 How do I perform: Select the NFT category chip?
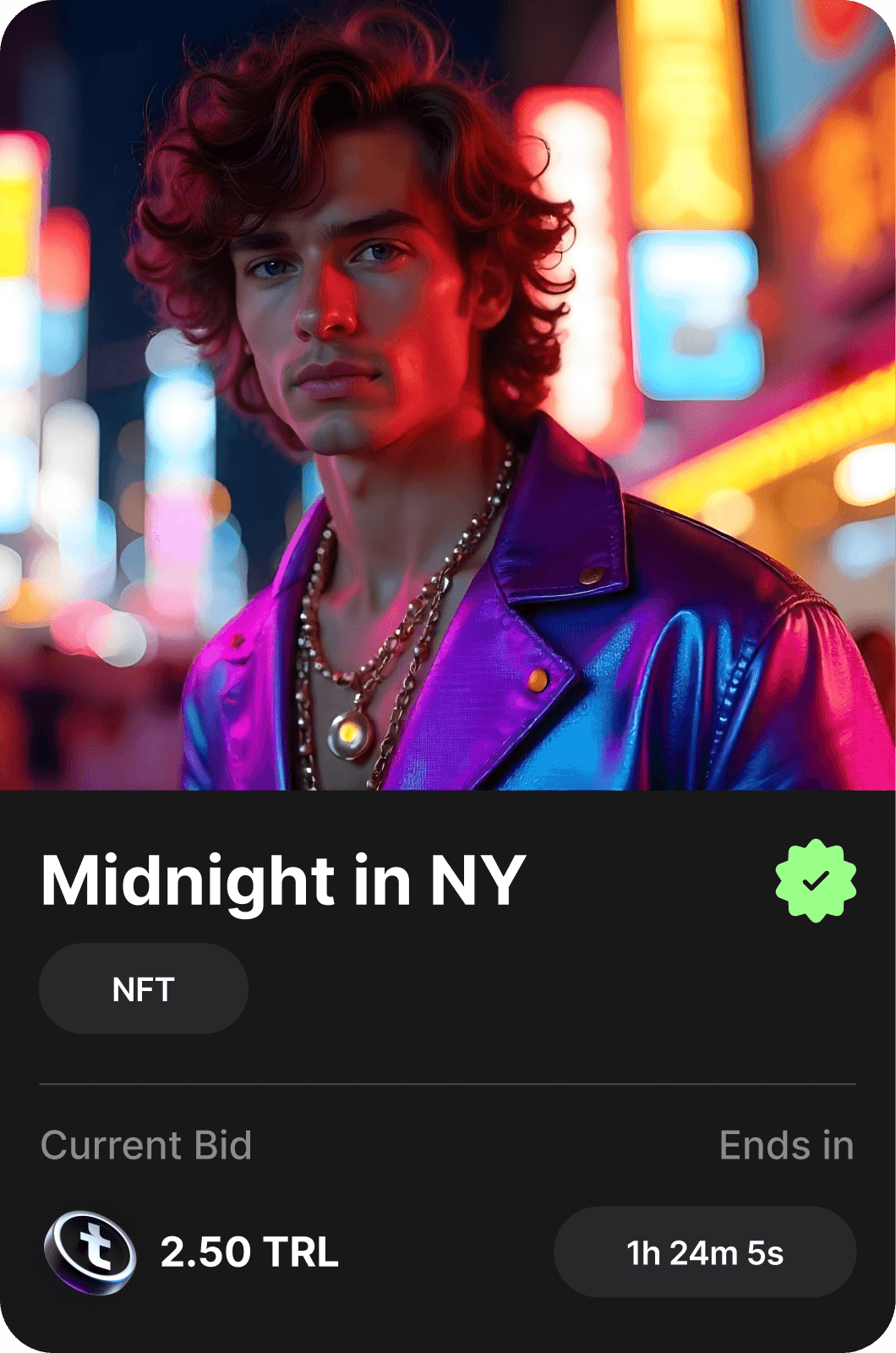click(x=144, y=989)
